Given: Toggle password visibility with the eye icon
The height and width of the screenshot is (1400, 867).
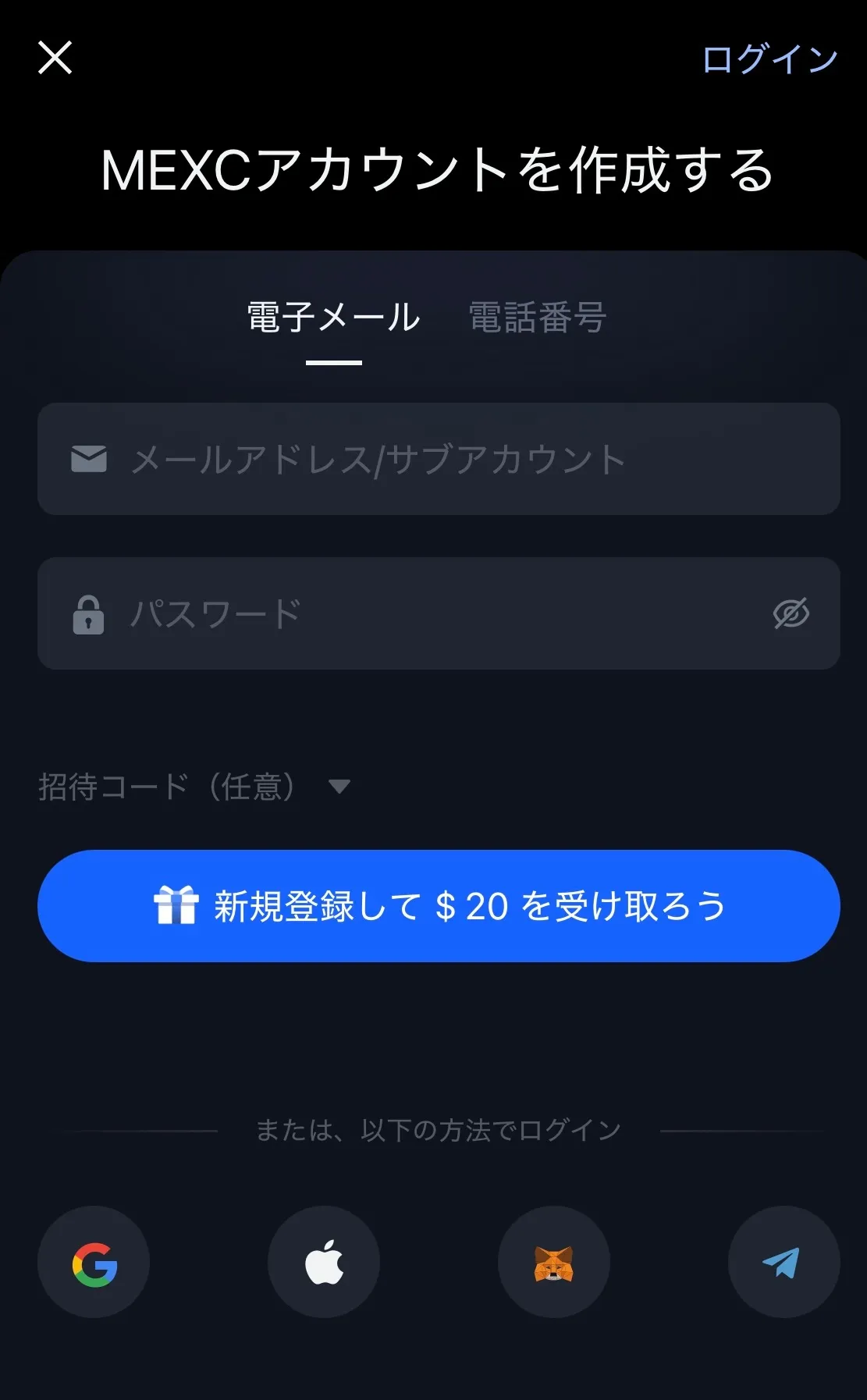Looking at the screenshot, I should pos(793,613).
